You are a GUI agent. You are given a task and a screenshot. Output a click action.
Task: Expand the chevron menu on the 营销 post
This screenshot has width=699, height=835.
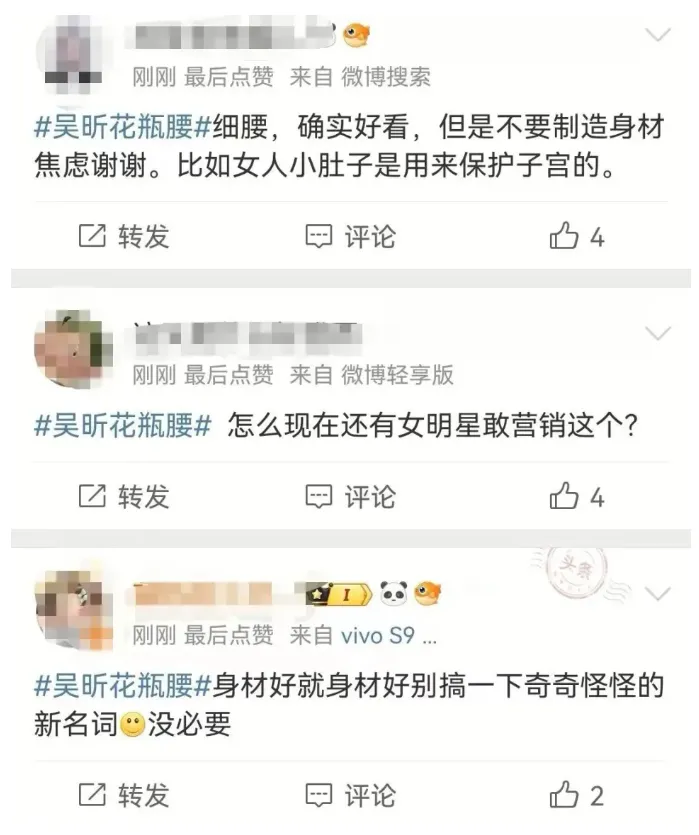657,334
